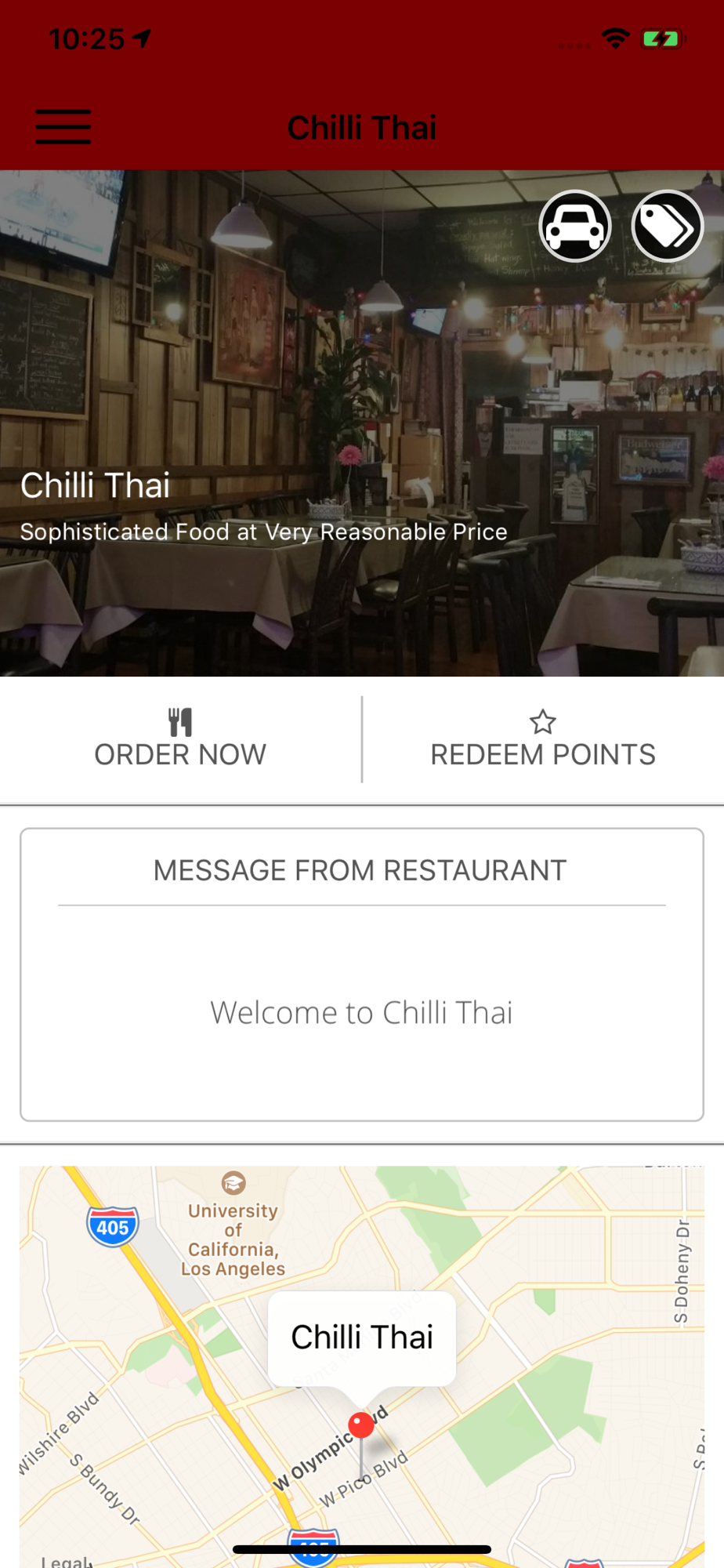Start an order with Order Now

pyautogui.click(x=180, y=740)
